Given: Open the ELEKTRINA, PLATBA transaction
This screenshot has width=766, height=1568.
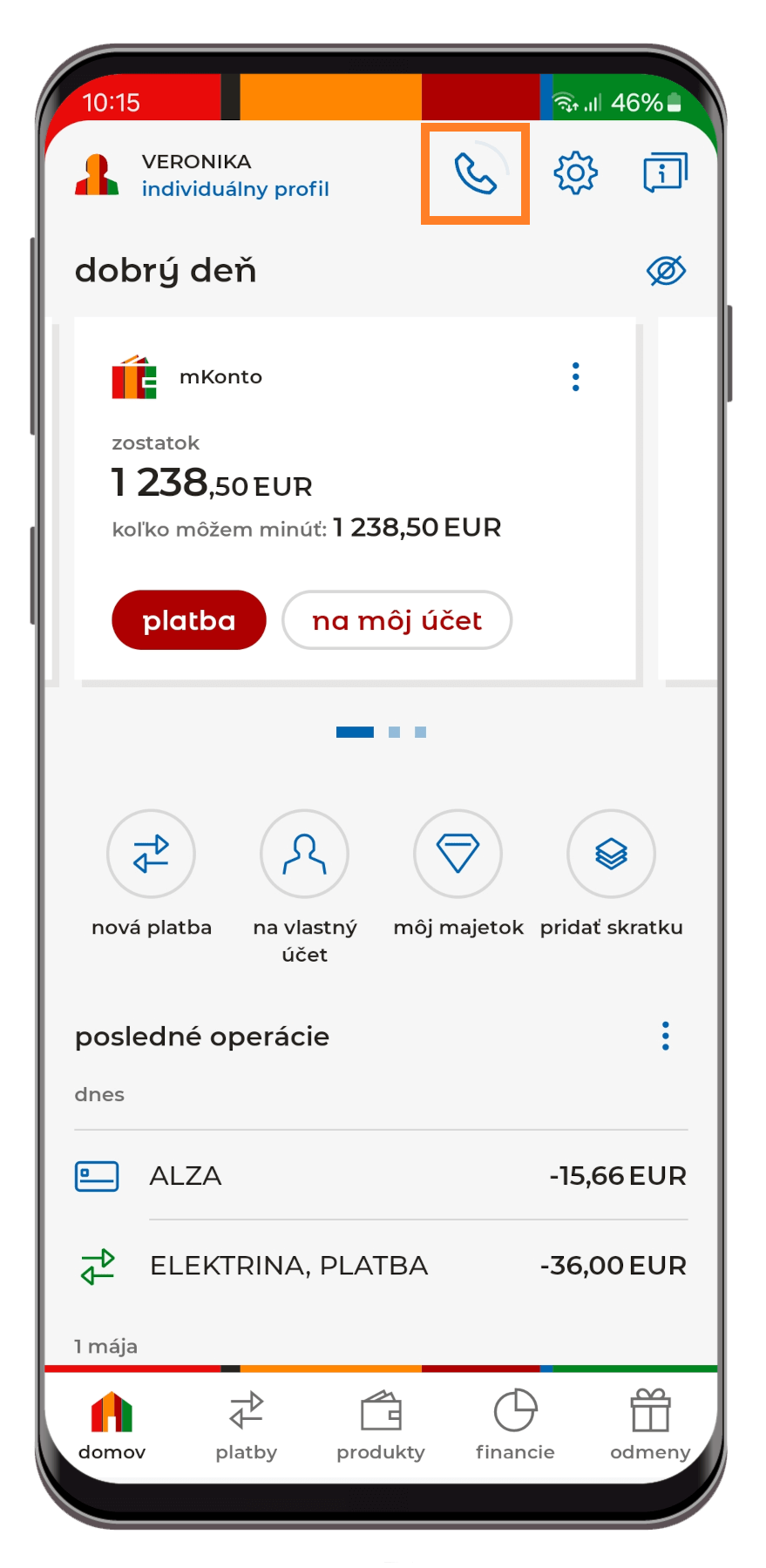Looking at the screenshot, I should [x=381, y=1266].
